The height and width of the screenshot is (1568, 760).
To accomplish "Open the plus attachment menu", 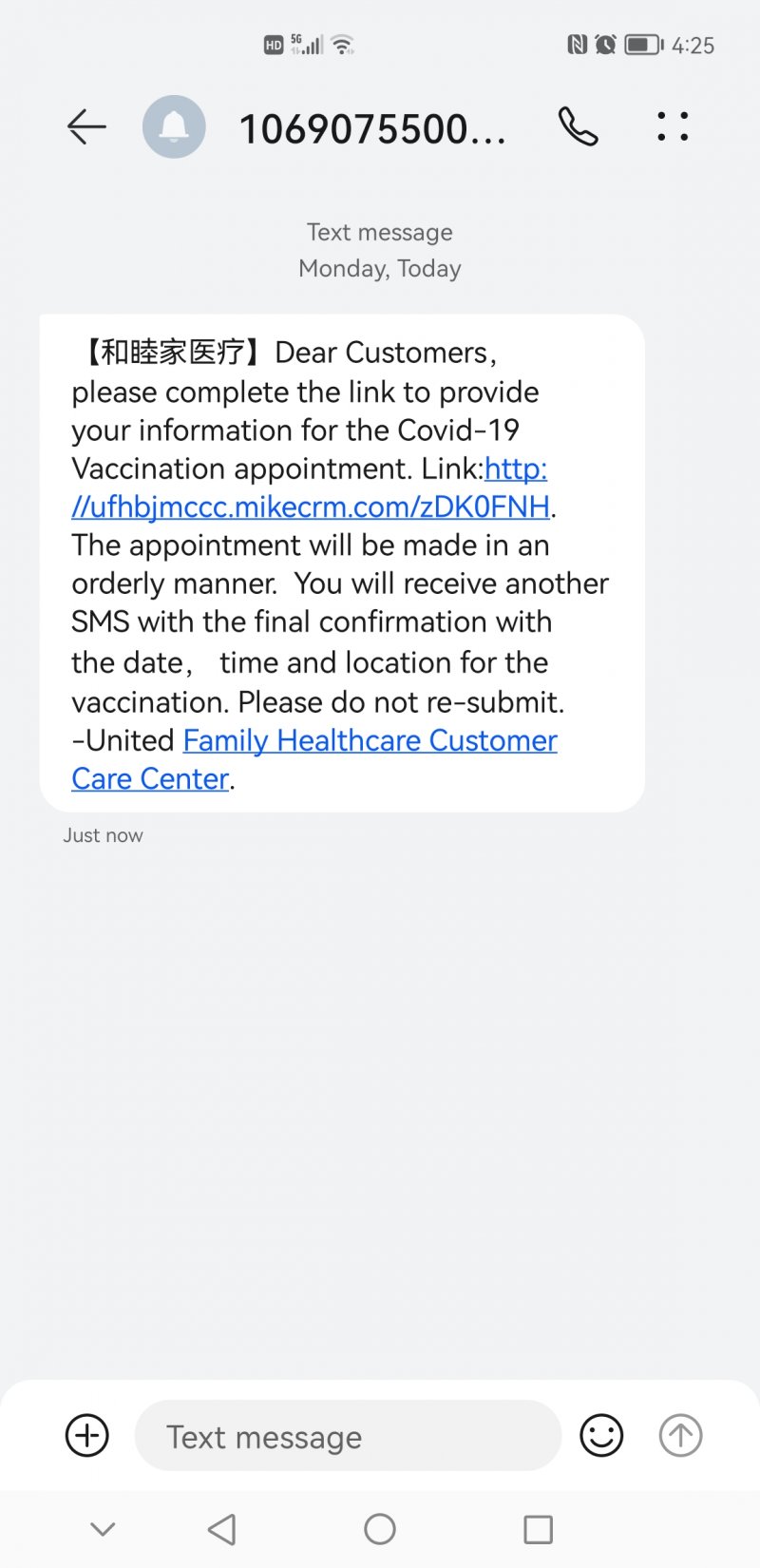I will (87, 1435).
